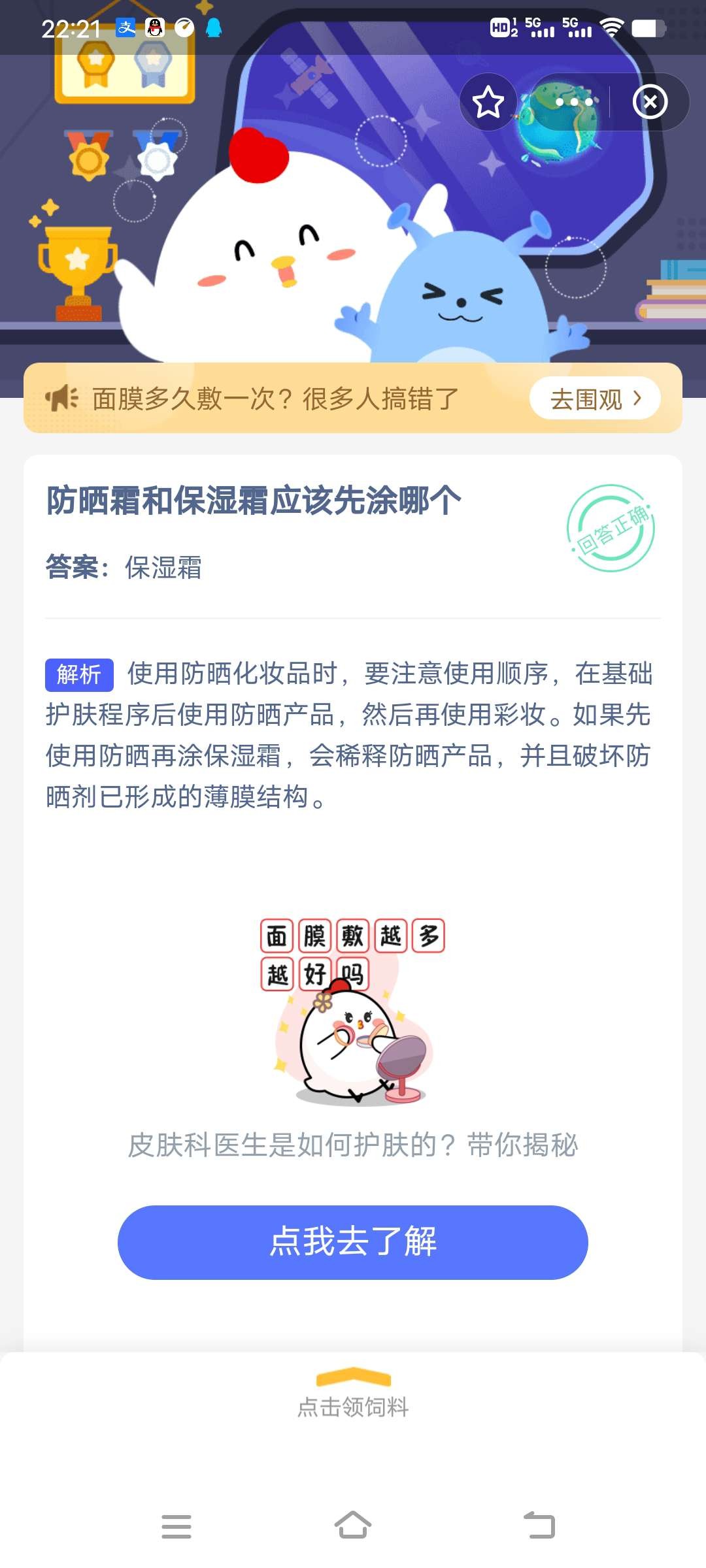Favorite this mini program with the star icon
The image size is (706, 1568).
coord(488,102)
